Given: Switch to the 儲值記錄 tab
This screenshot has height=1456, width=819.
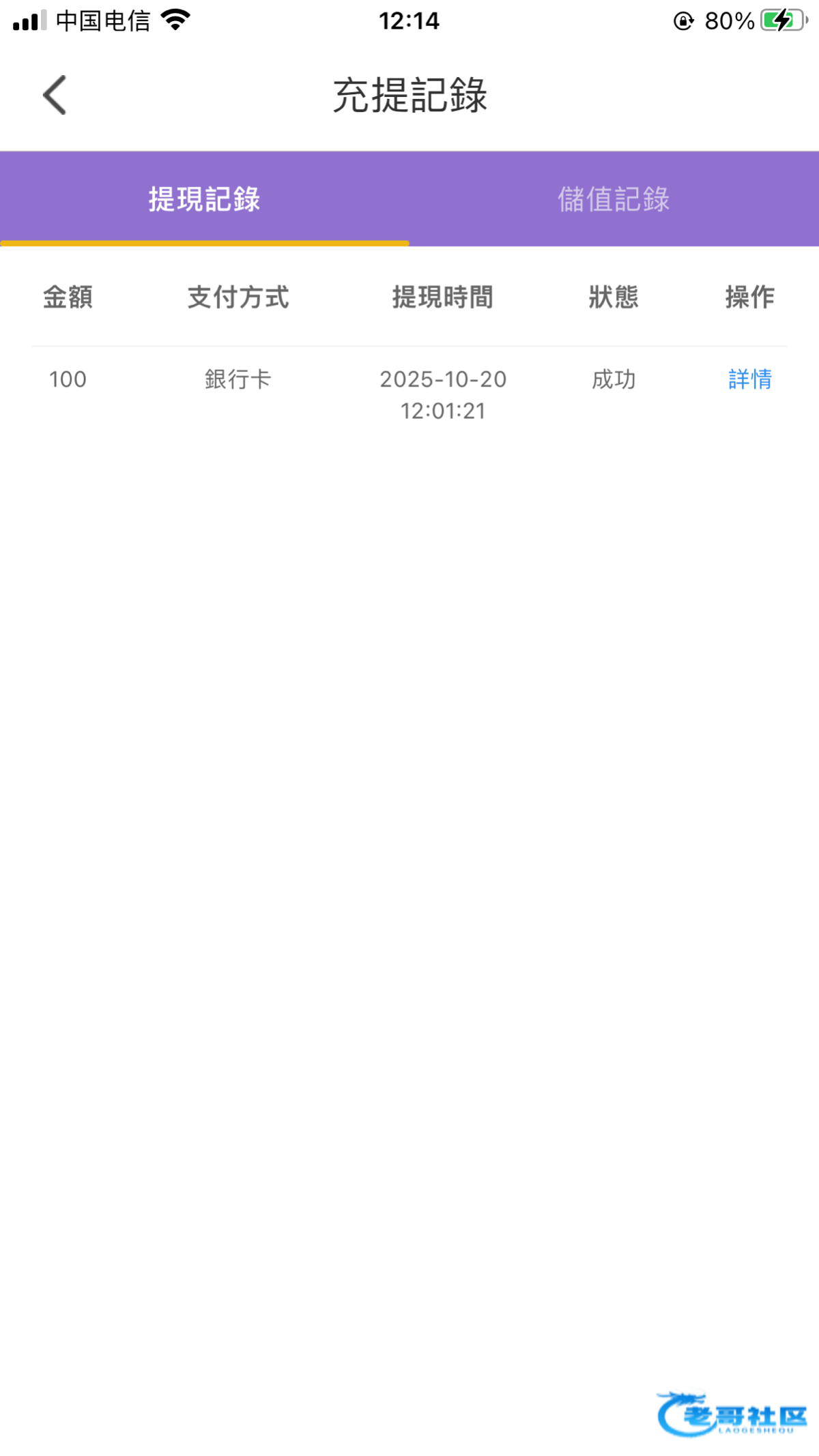Looking at the screenshot, I should 614,199.
